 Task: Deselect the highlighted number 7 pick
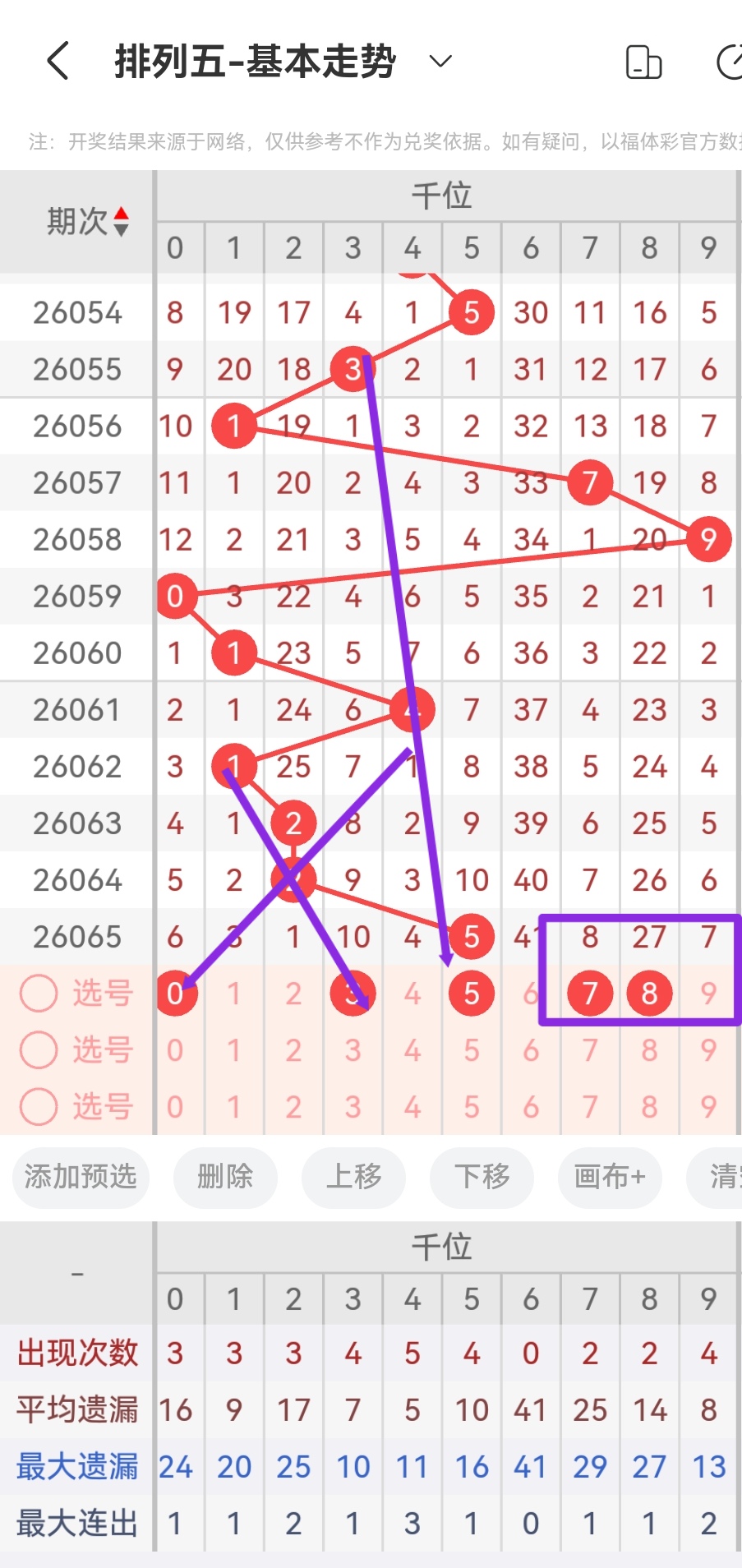(x=589, y=993)
